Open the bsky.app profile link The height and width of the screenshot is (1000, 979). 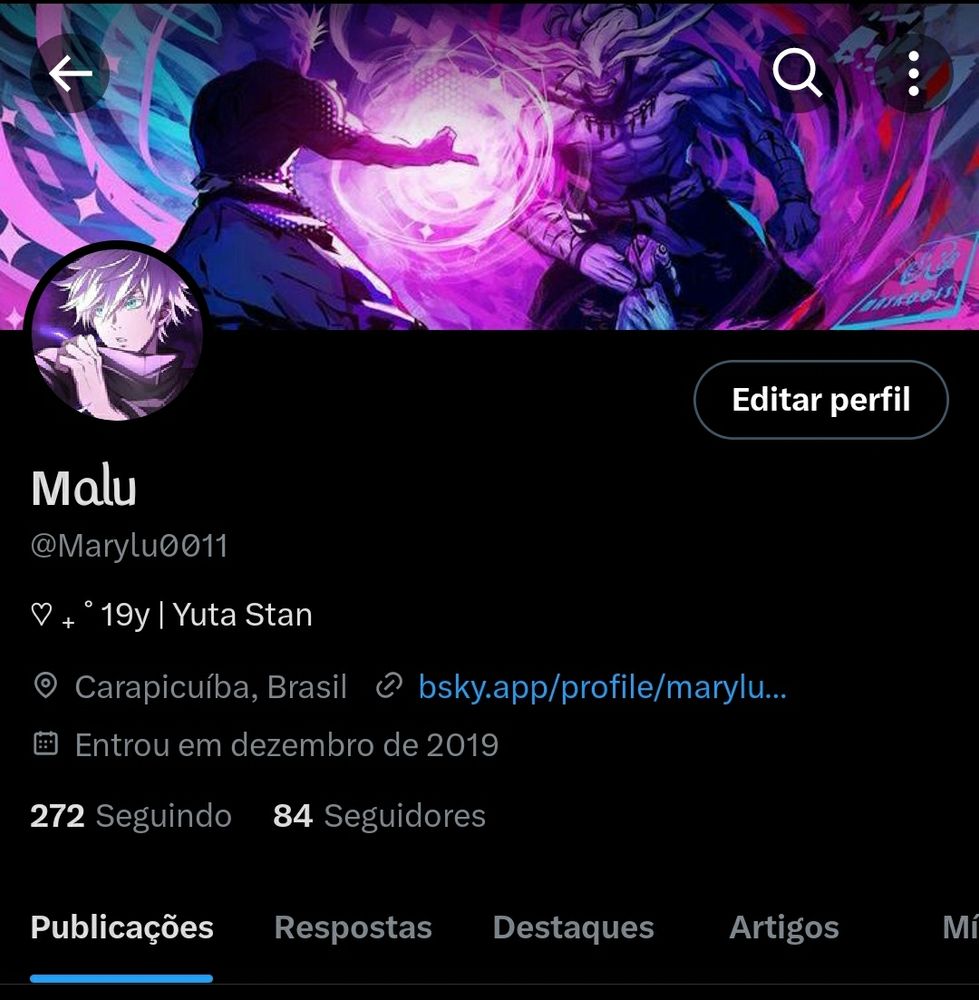click(602, 688)
